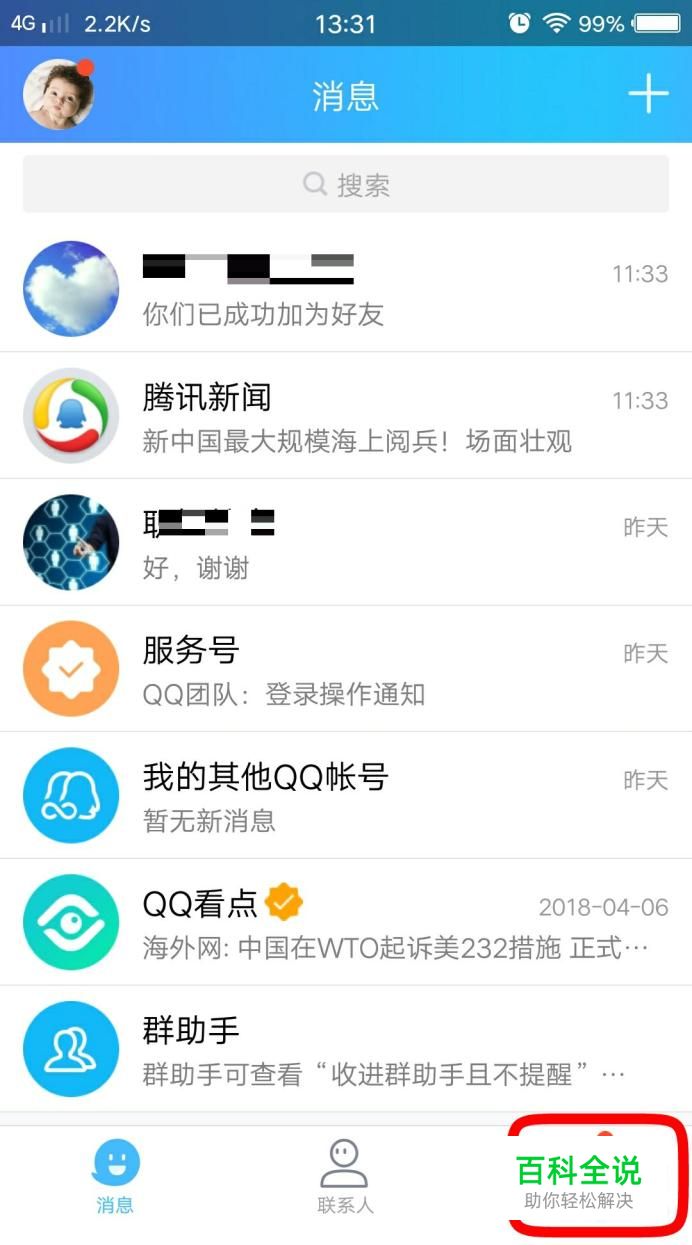Open the 腾讯新闻 conversation
692x1245 pixels.
tap(346, 416)
